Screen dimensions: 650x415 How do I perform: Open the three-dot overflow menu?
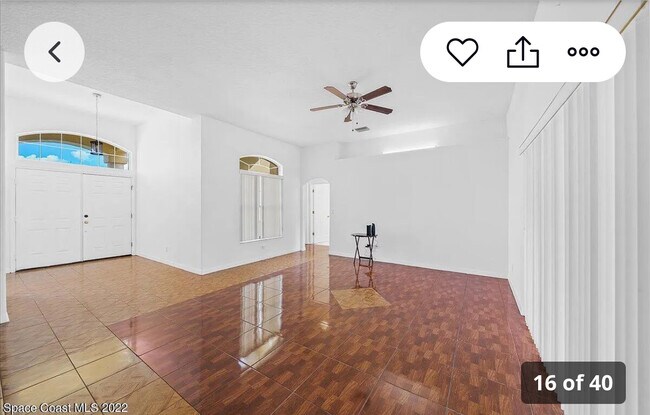click(583, 52)
